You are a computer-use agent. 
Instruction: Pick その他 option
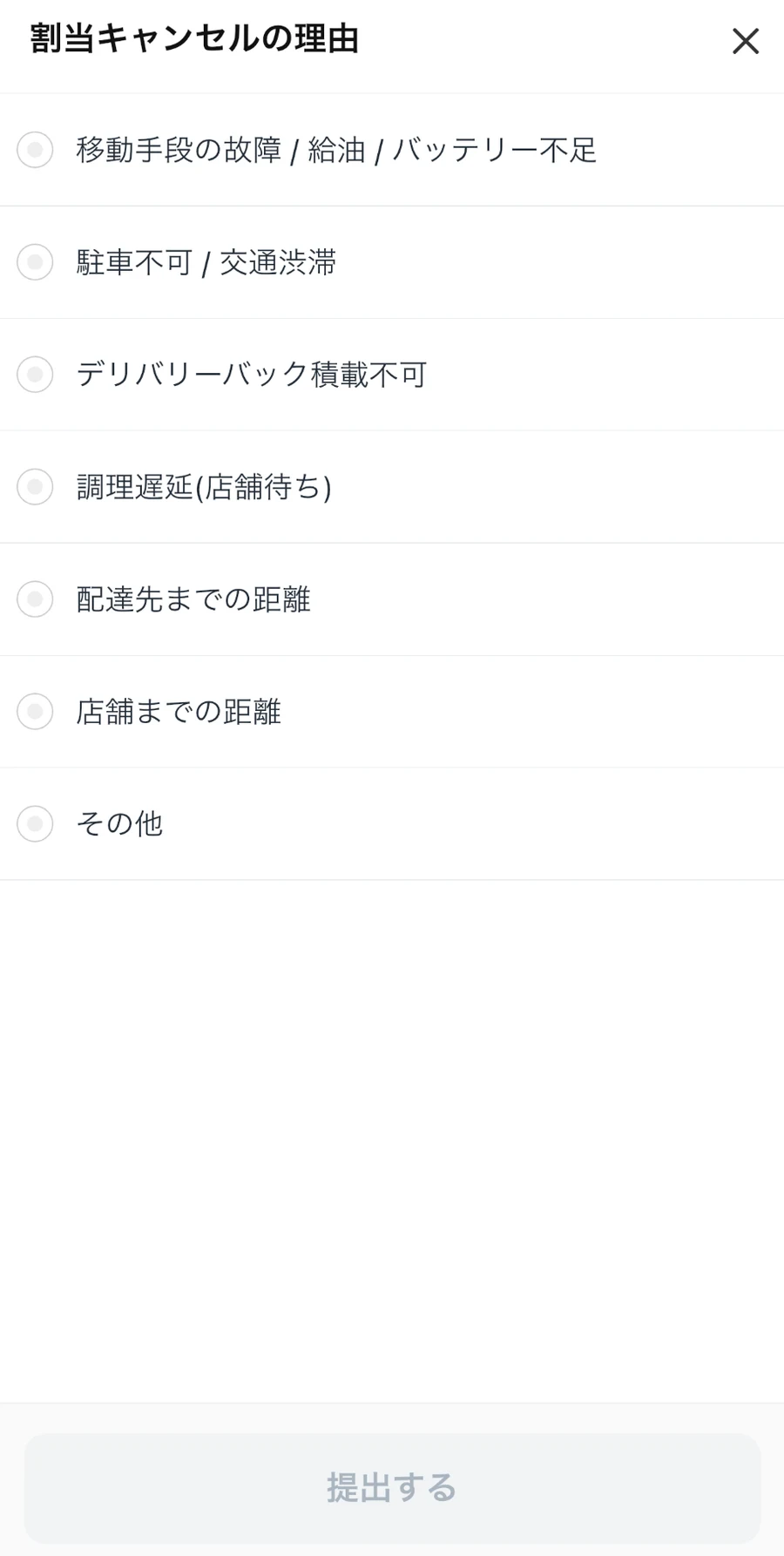coord(392,824)
